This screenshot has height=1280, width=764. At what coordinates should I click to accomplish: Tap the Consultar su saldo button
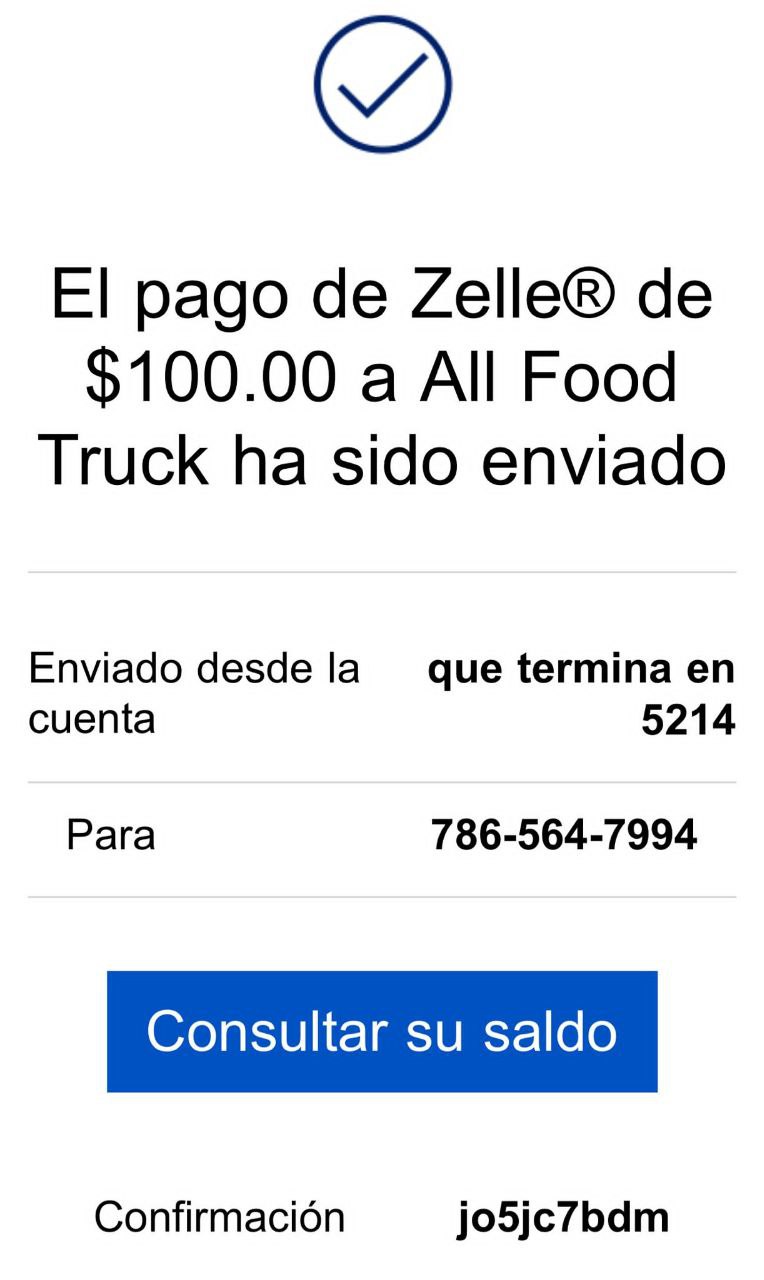(x=382, y=1031)
